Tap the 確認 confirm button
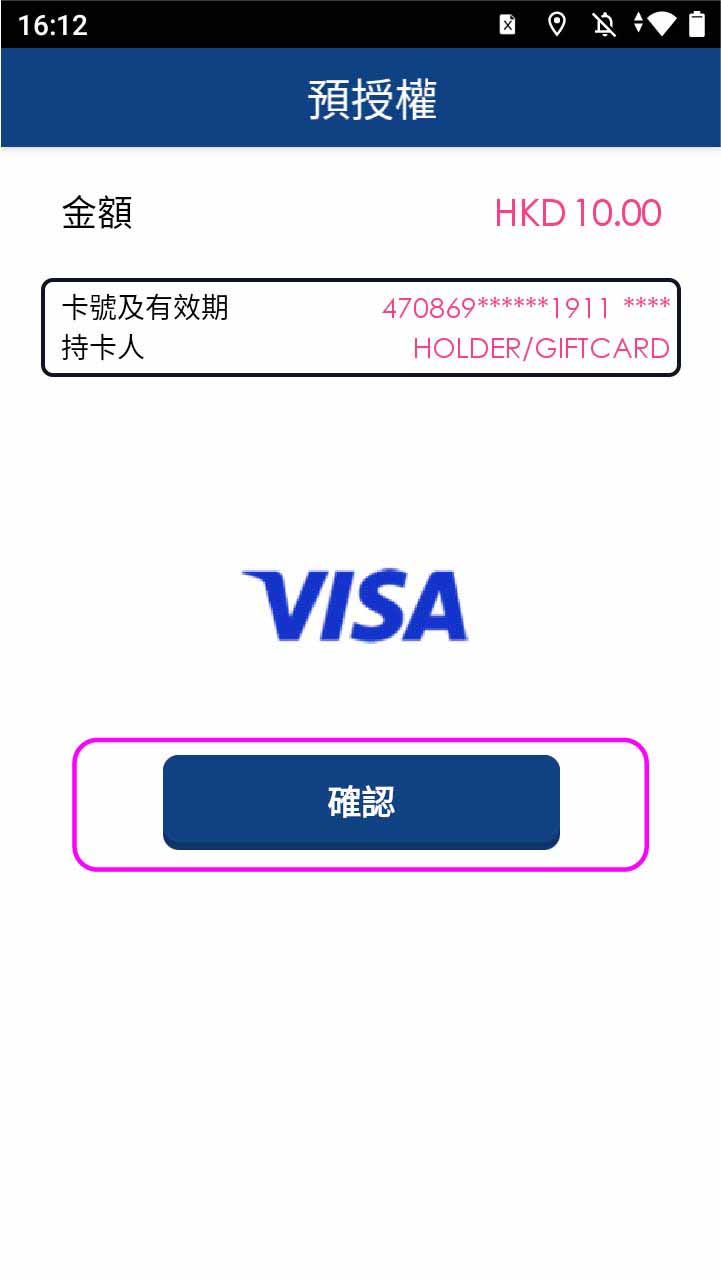Image resolution: width=721 pixels, height=1281 pixels. point(361,802)
